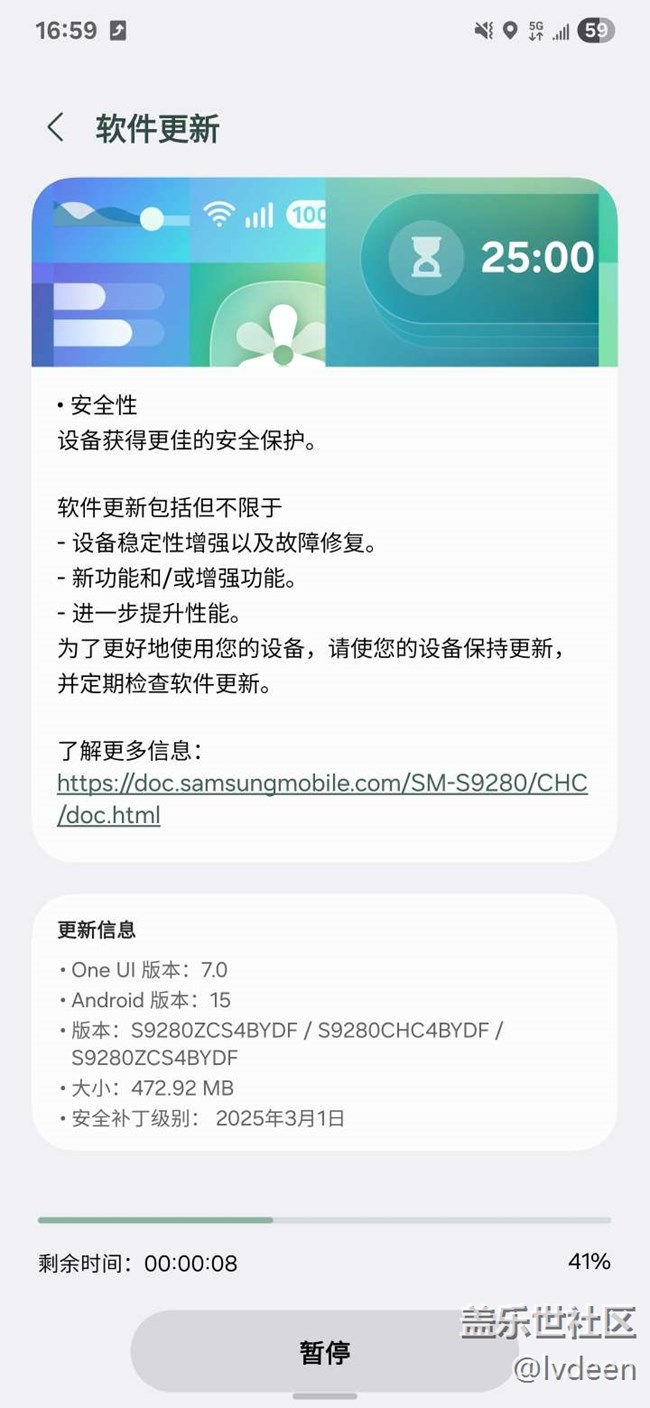
Task: Open the doc.samsungmobile.com link
Action: [x=322, y=799]
